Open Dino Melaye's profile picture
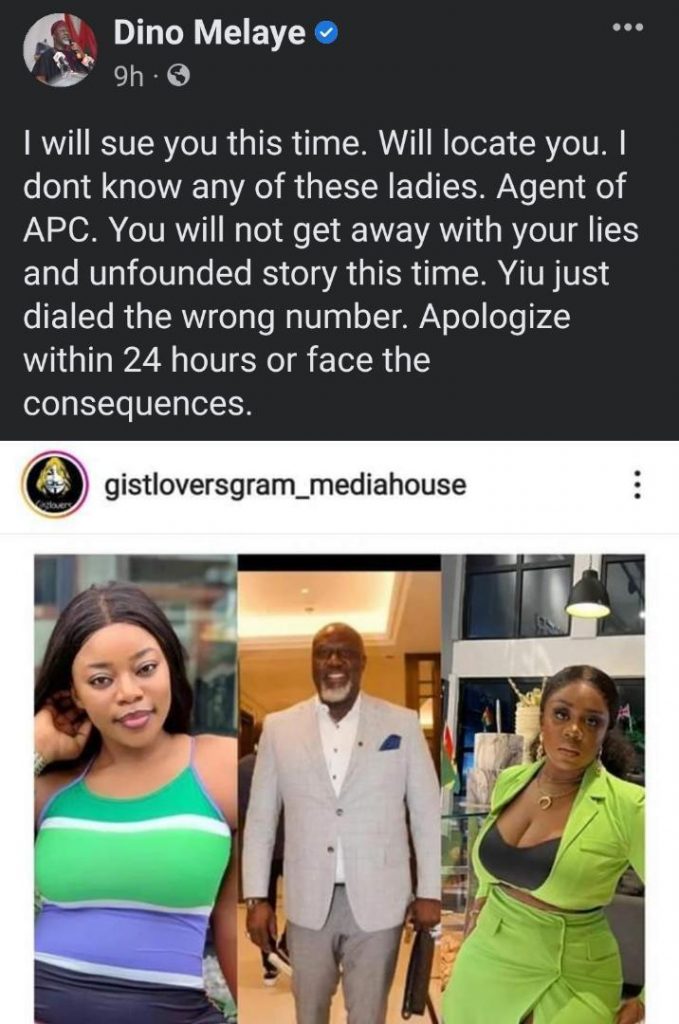The width and height of the screenshot is (679, 1024). click(60, 50)
